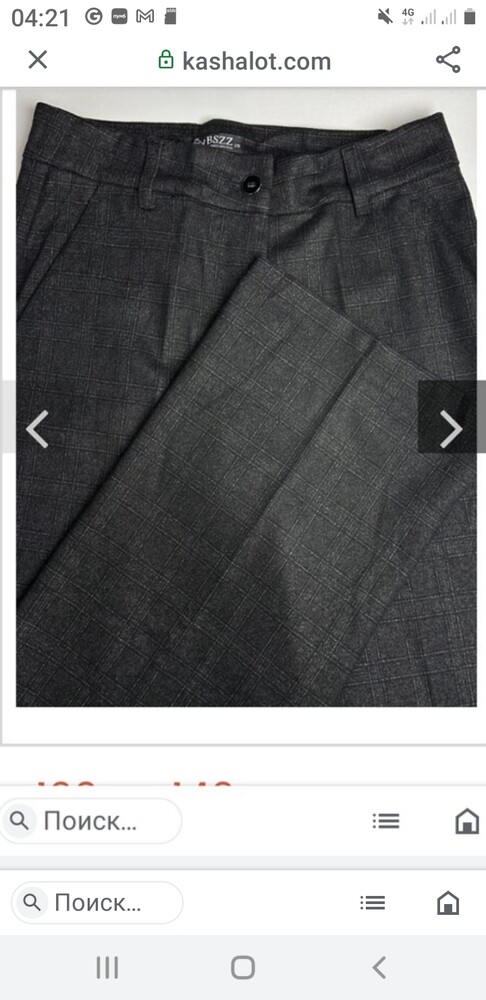
Task: View site security info via the lock icon
Action: (x=166, y=61)
